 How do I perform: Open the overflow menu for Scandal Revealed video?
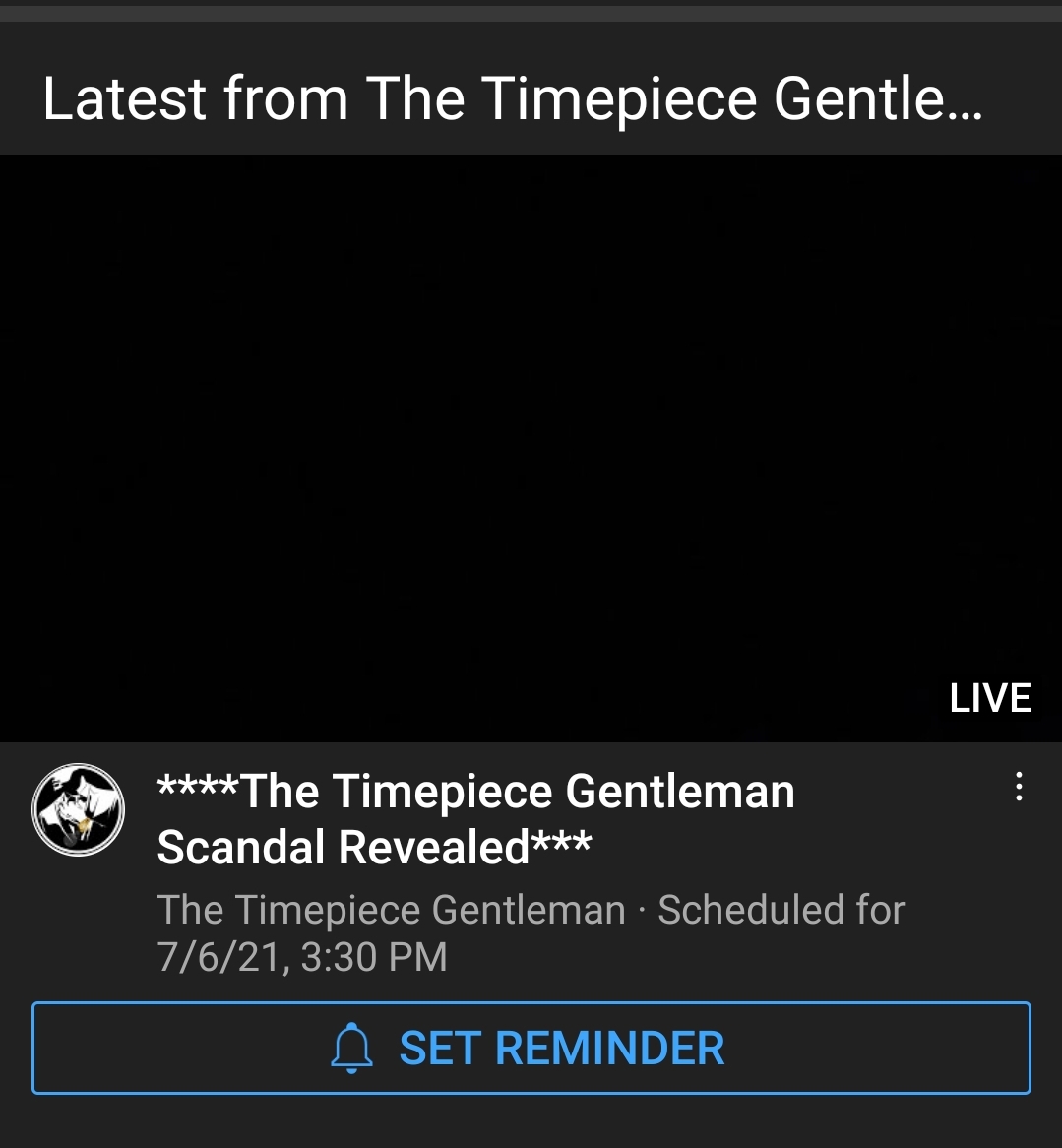[x=1019, y=787]
